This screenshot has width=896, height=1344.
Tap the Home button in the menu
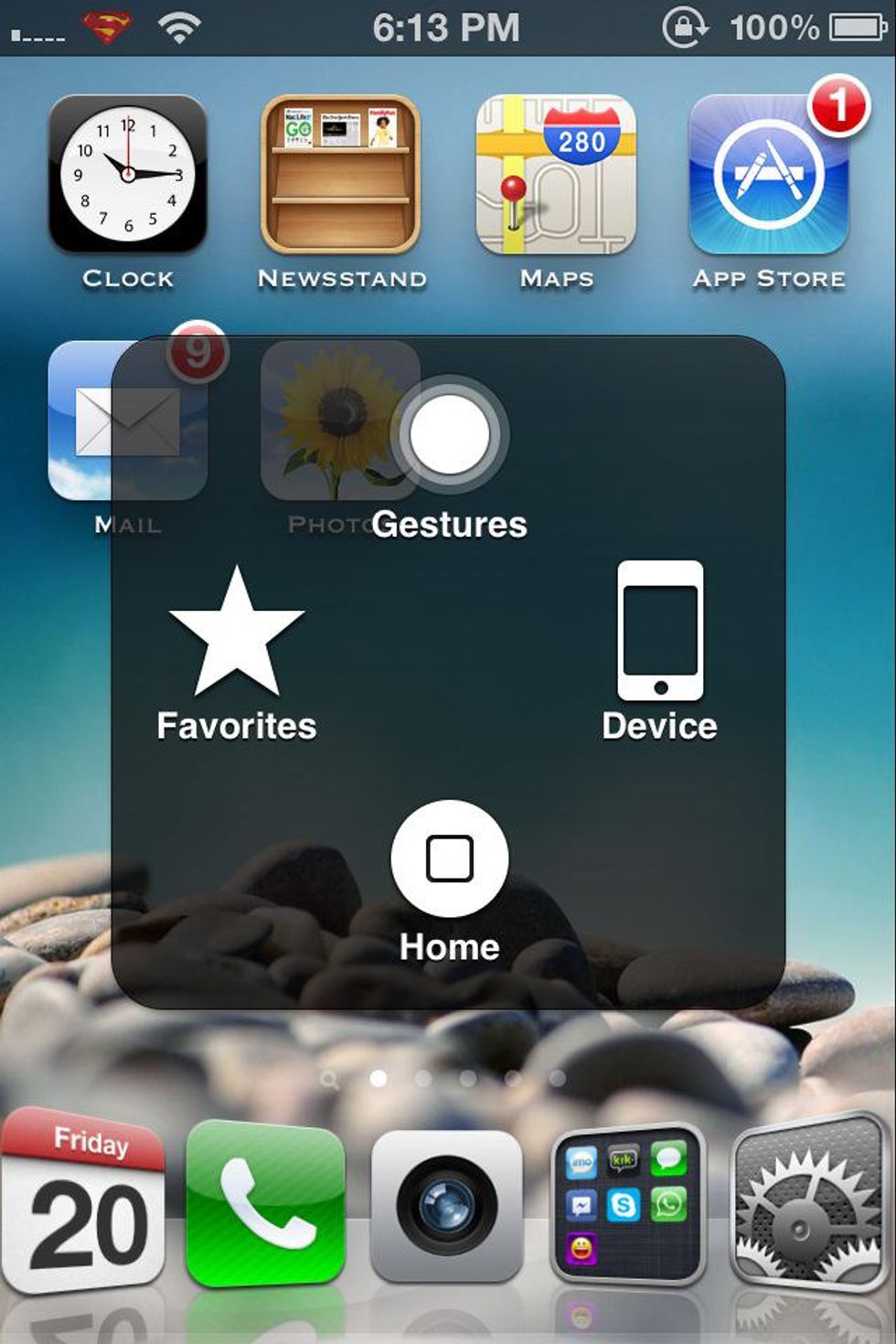449,859
